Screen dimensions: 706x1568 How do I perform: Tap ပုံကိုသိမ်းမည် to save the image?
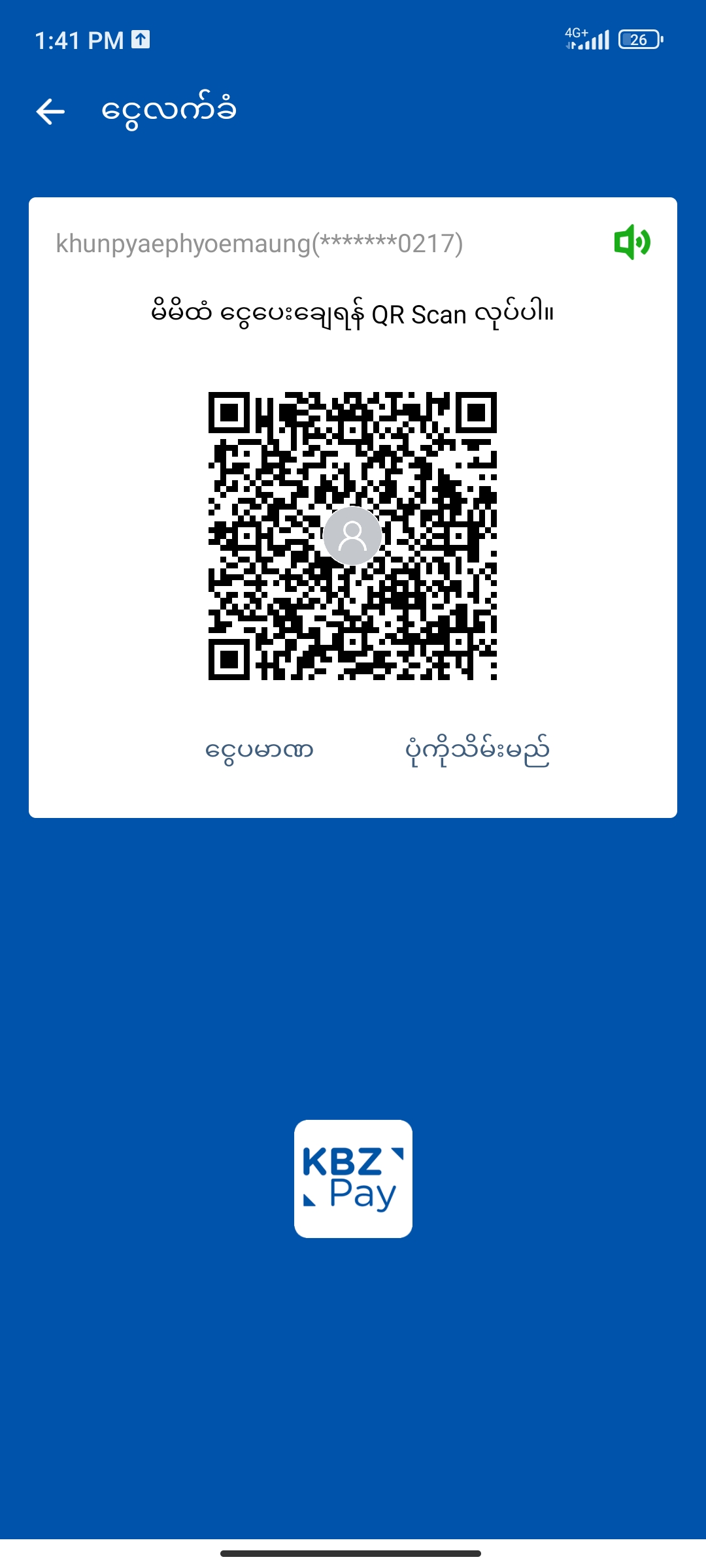click(x=477, y=750)
